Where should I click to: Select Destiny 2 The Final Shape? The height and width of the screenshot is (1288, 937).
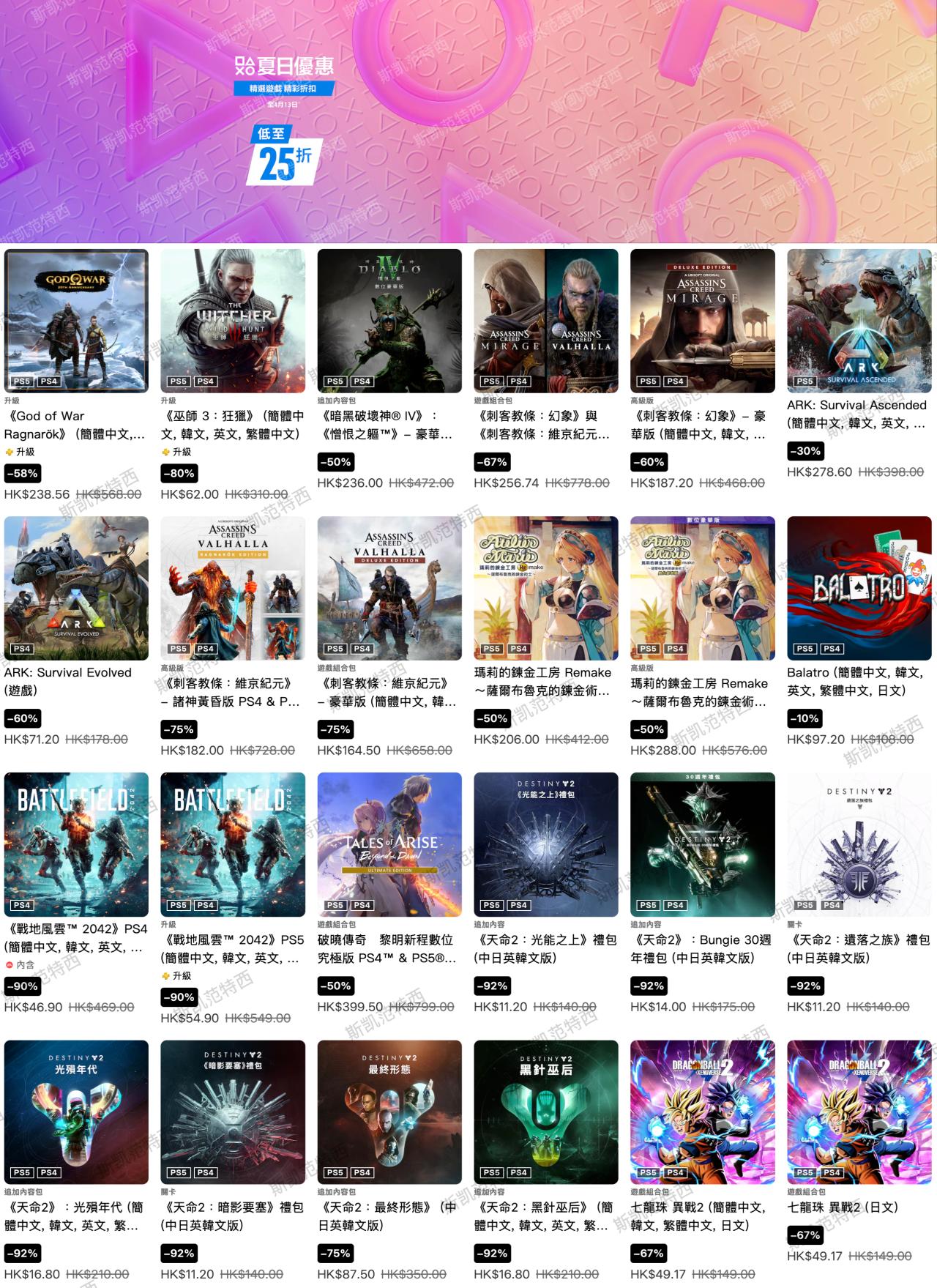pos(389,1112)
